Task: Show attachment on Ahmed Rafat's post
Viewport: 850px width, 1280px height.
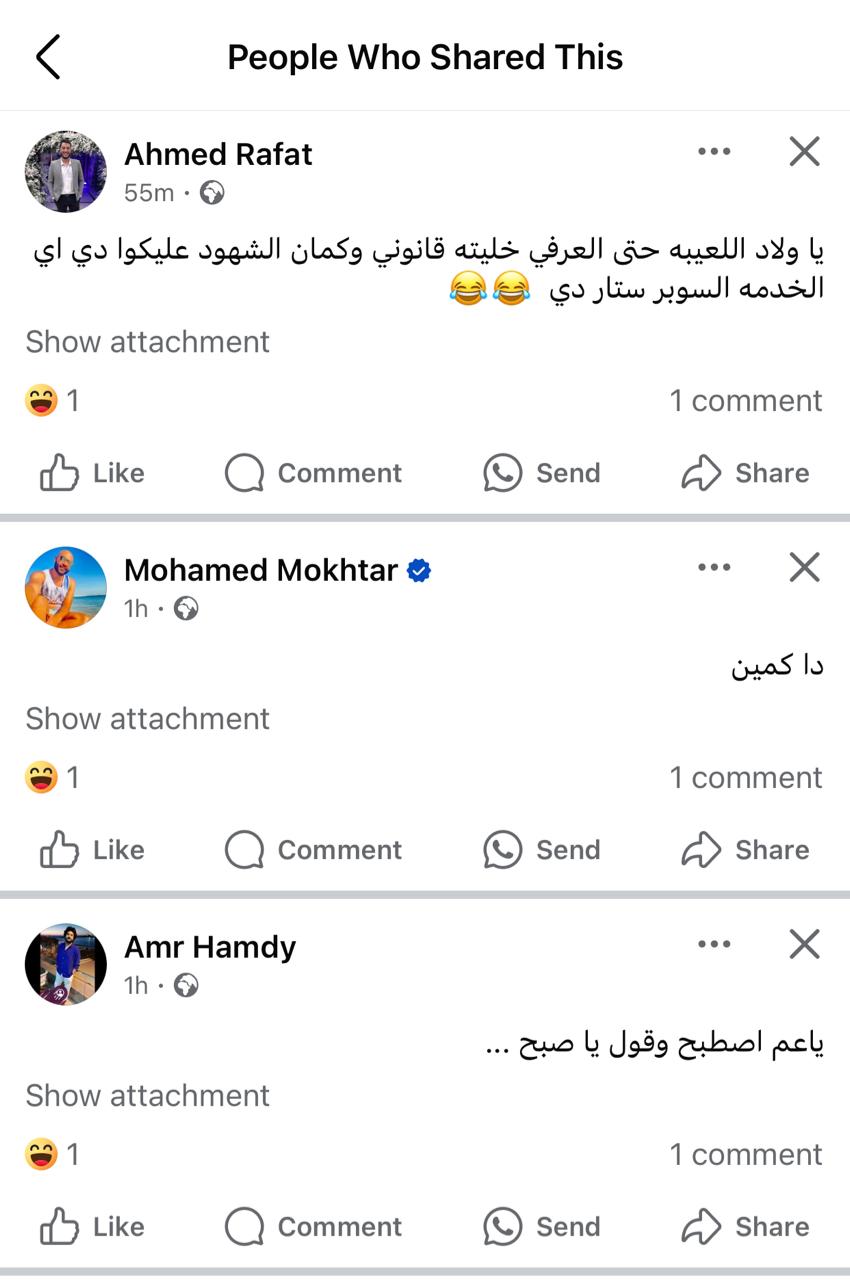Action: (147, 342)
